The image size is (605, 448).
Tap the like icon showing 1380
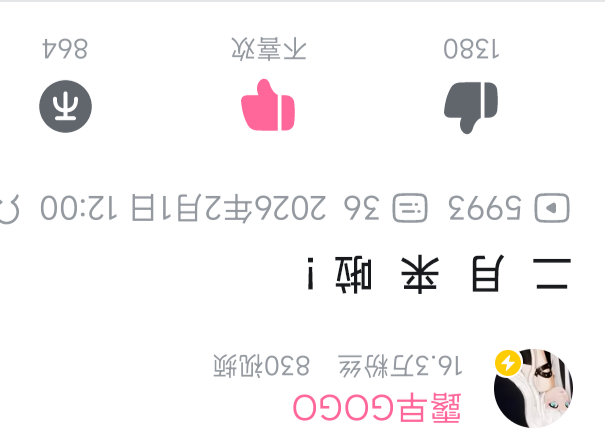click(x=471, y=105)
